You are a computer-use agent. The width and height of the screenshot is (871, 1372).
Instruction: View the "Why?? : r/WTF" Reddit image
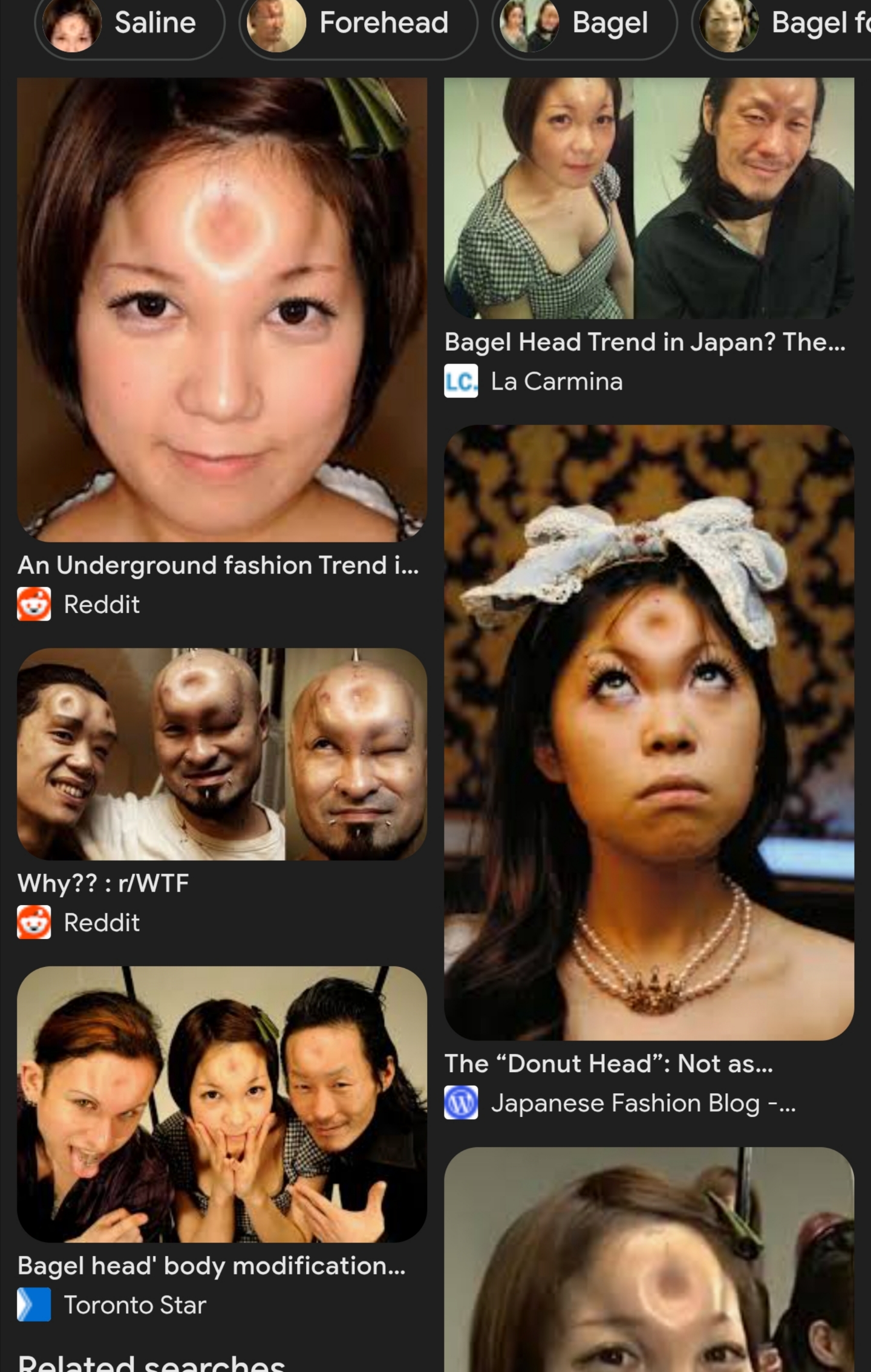(222, 754)
